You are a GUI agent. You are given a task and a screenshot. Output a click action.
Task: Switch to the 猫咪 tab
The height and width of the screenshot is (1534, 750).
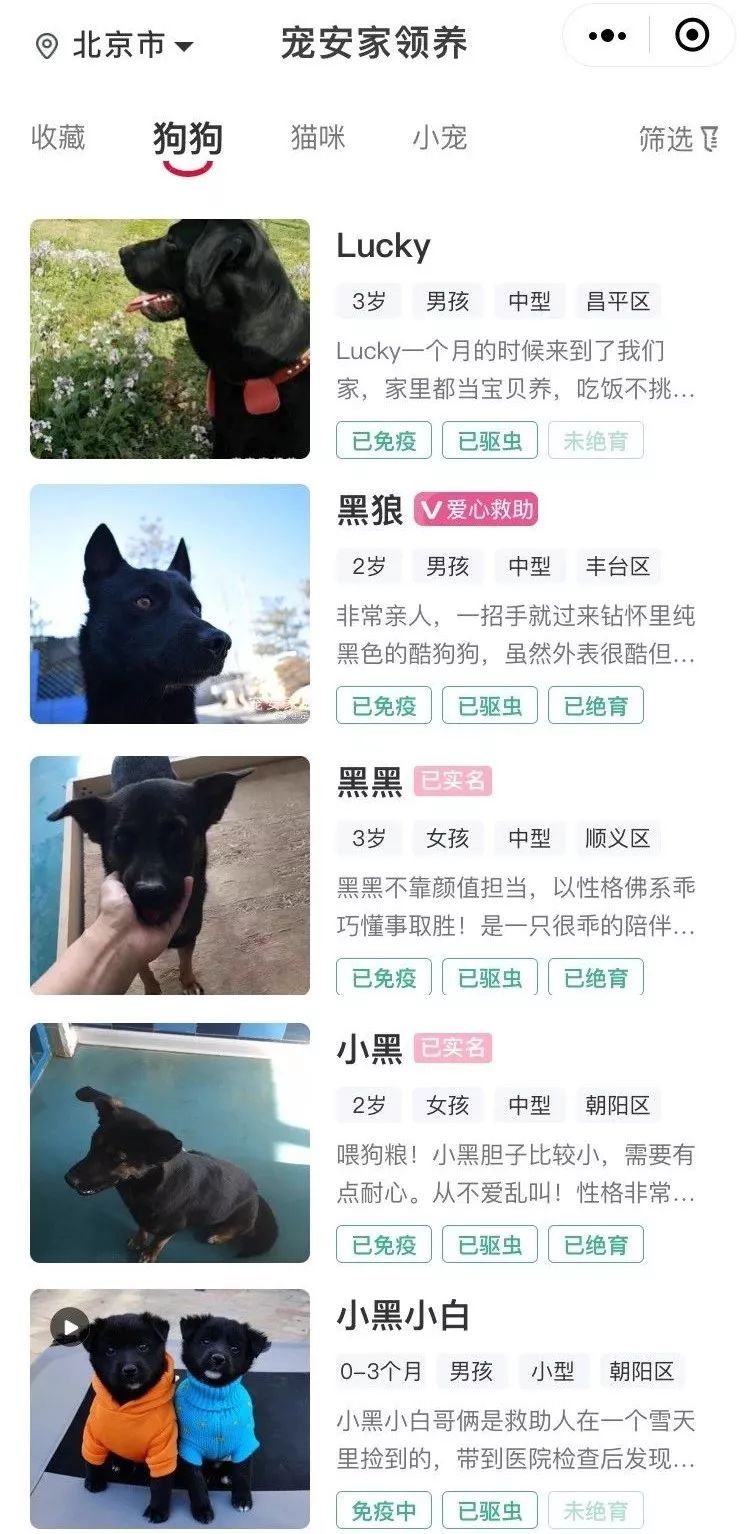point(318,137)
